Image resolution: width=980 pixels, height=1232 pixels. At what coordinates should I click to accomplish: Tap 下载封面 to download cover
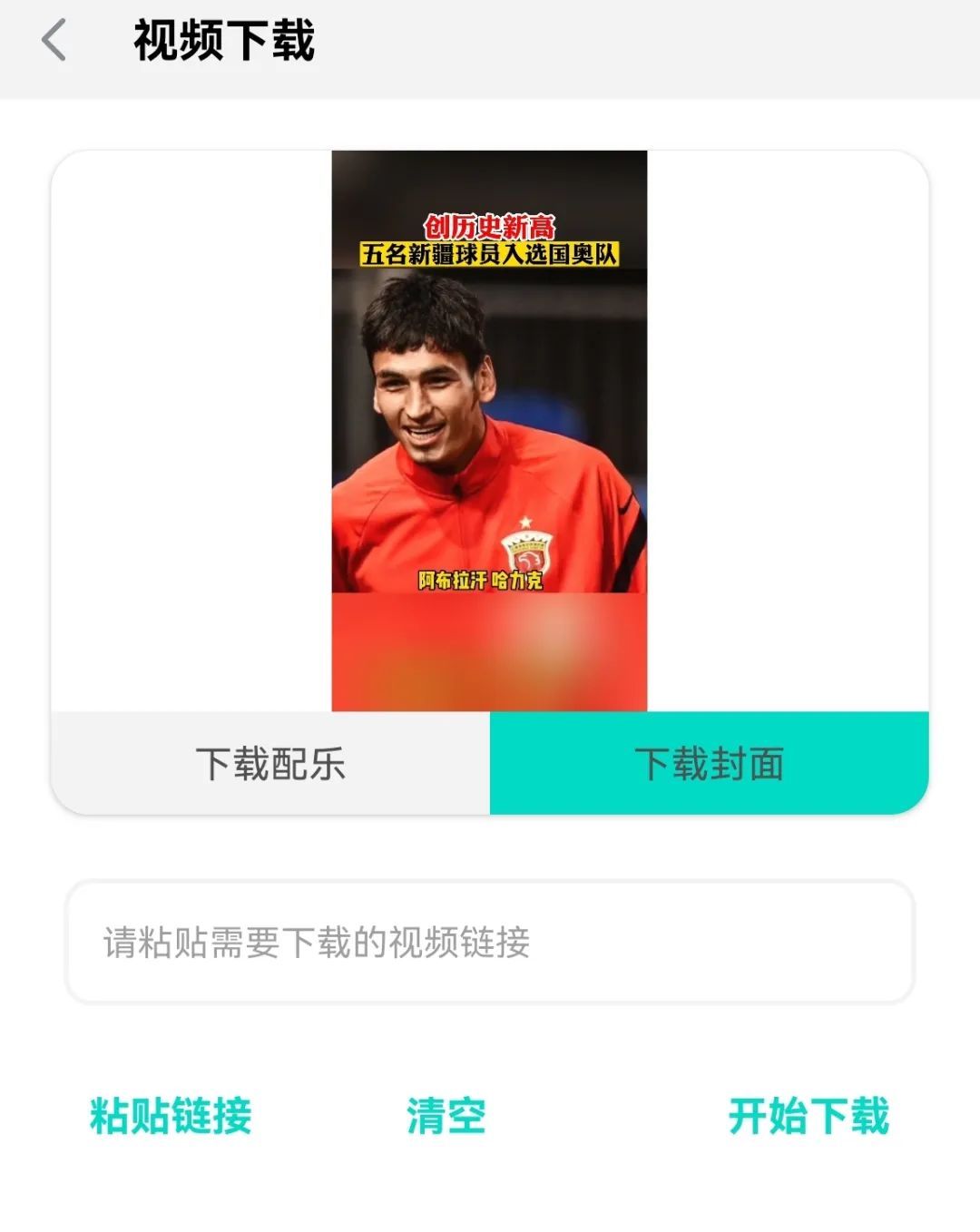709,764
